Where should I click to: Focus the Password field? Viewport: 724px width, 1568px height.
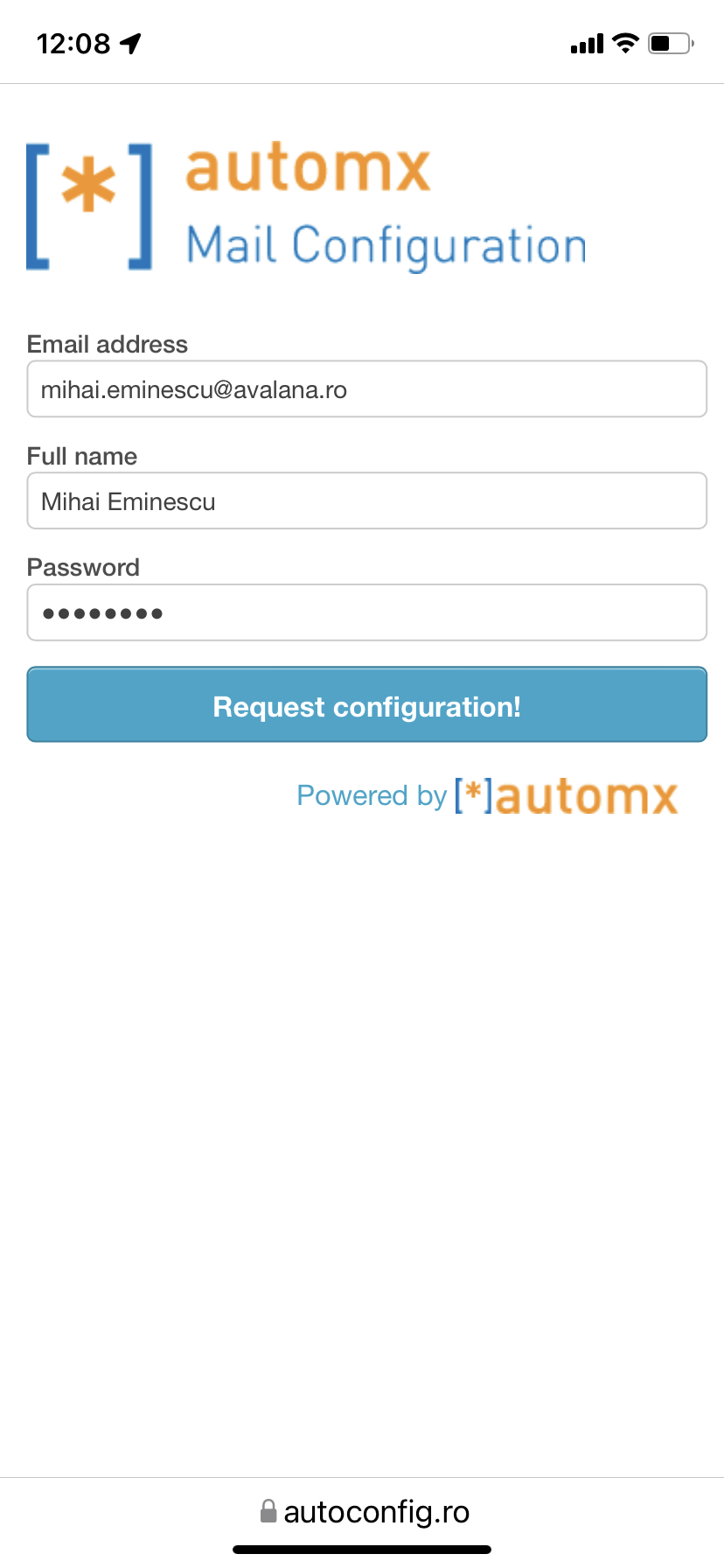click(x=366, y=612)
